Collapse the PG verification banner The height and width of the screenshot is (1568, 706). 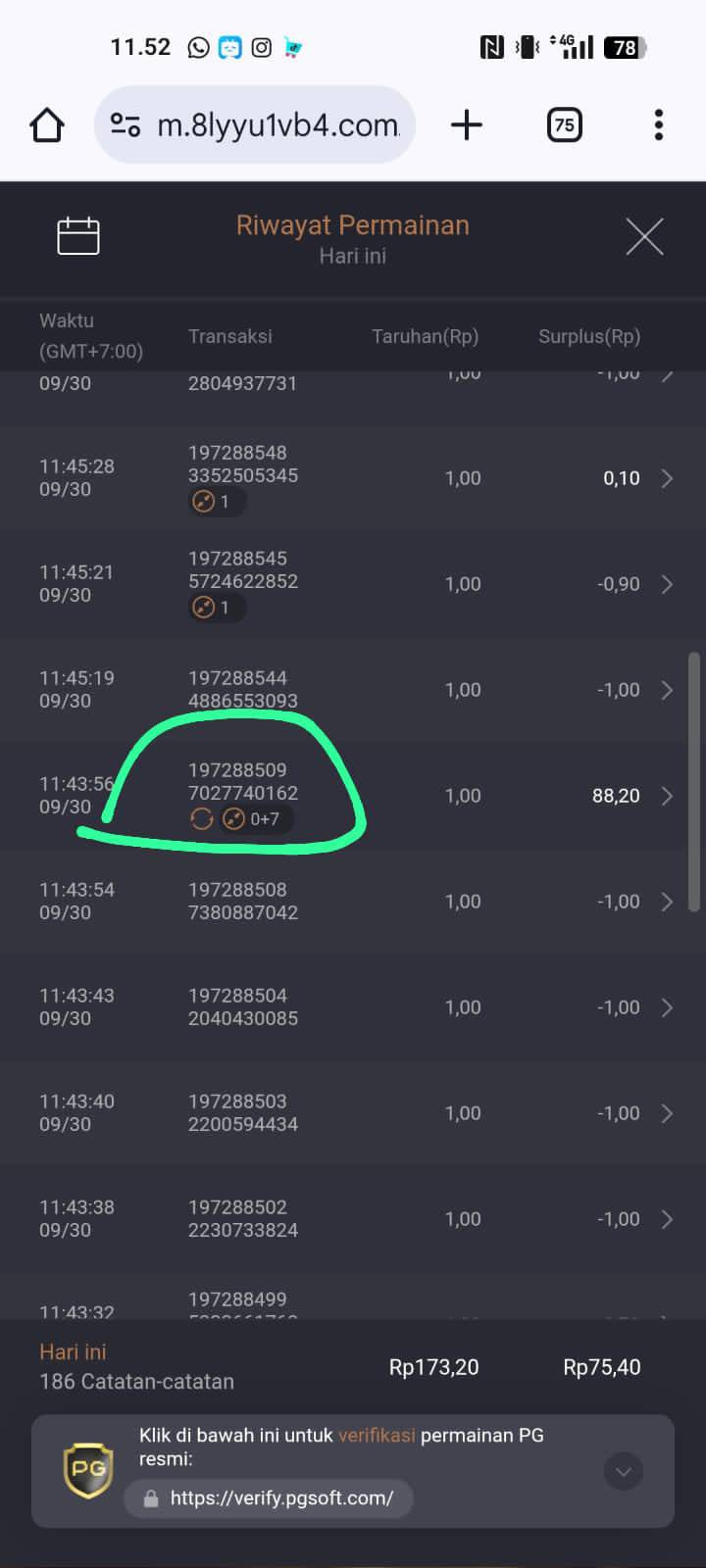pos(623,1471)
